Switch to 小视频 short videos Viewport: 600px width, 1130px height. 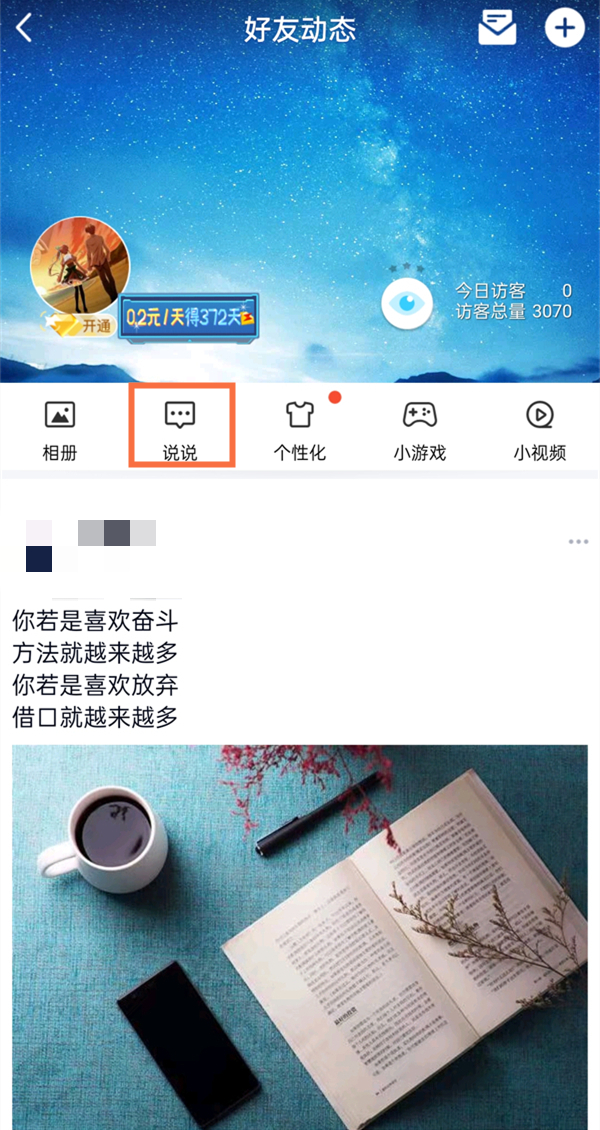pos(540,430)
